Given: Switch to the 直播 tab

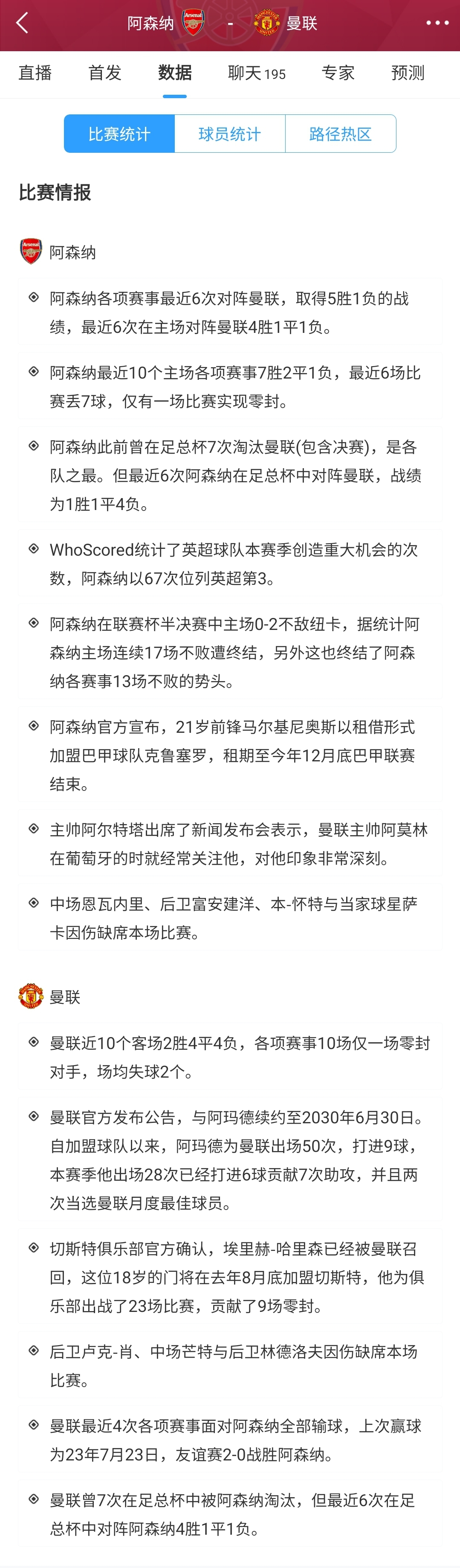Looking at the screenshot, I should [x=35, y=73].
